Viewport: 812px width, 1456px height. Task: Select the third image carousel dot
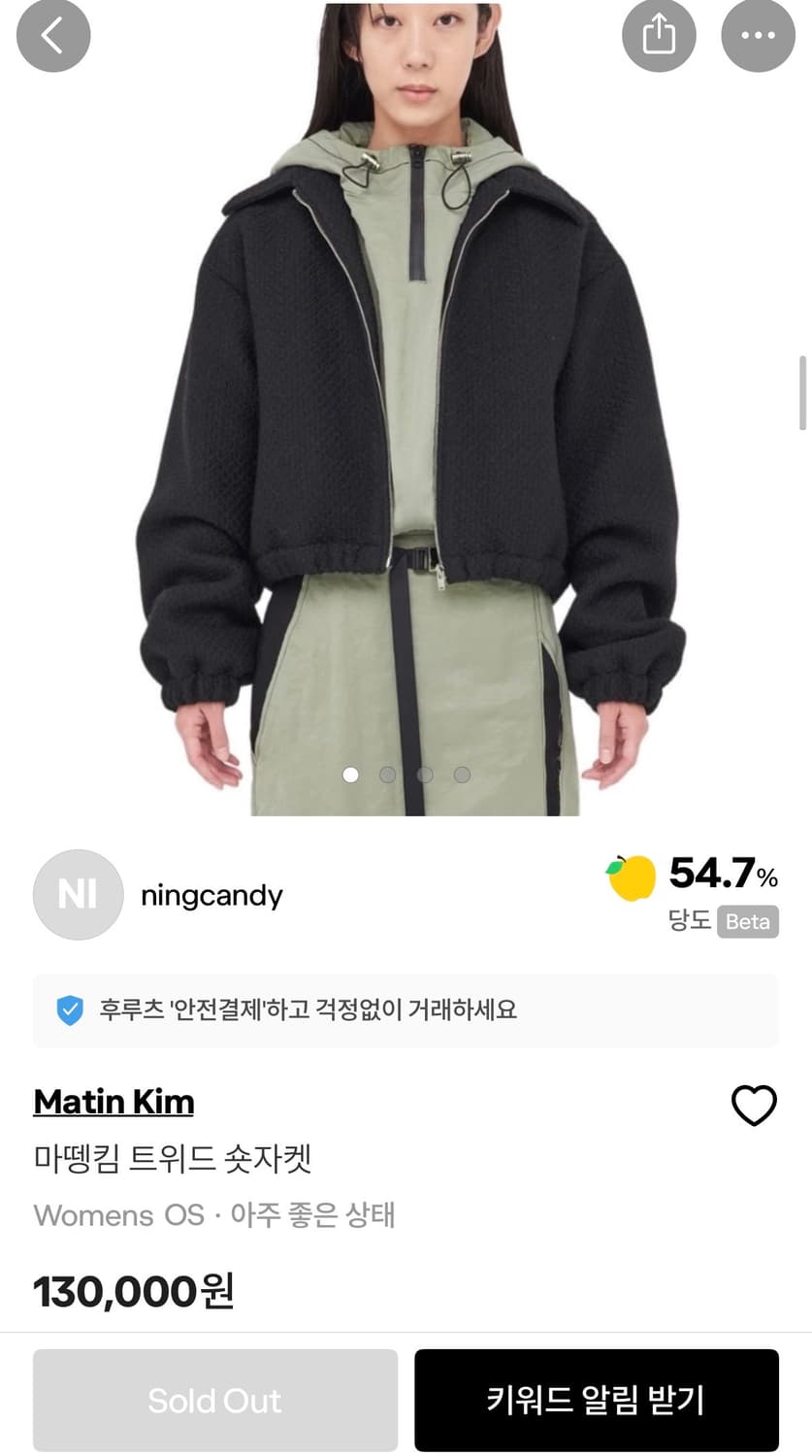coord(424,775)
